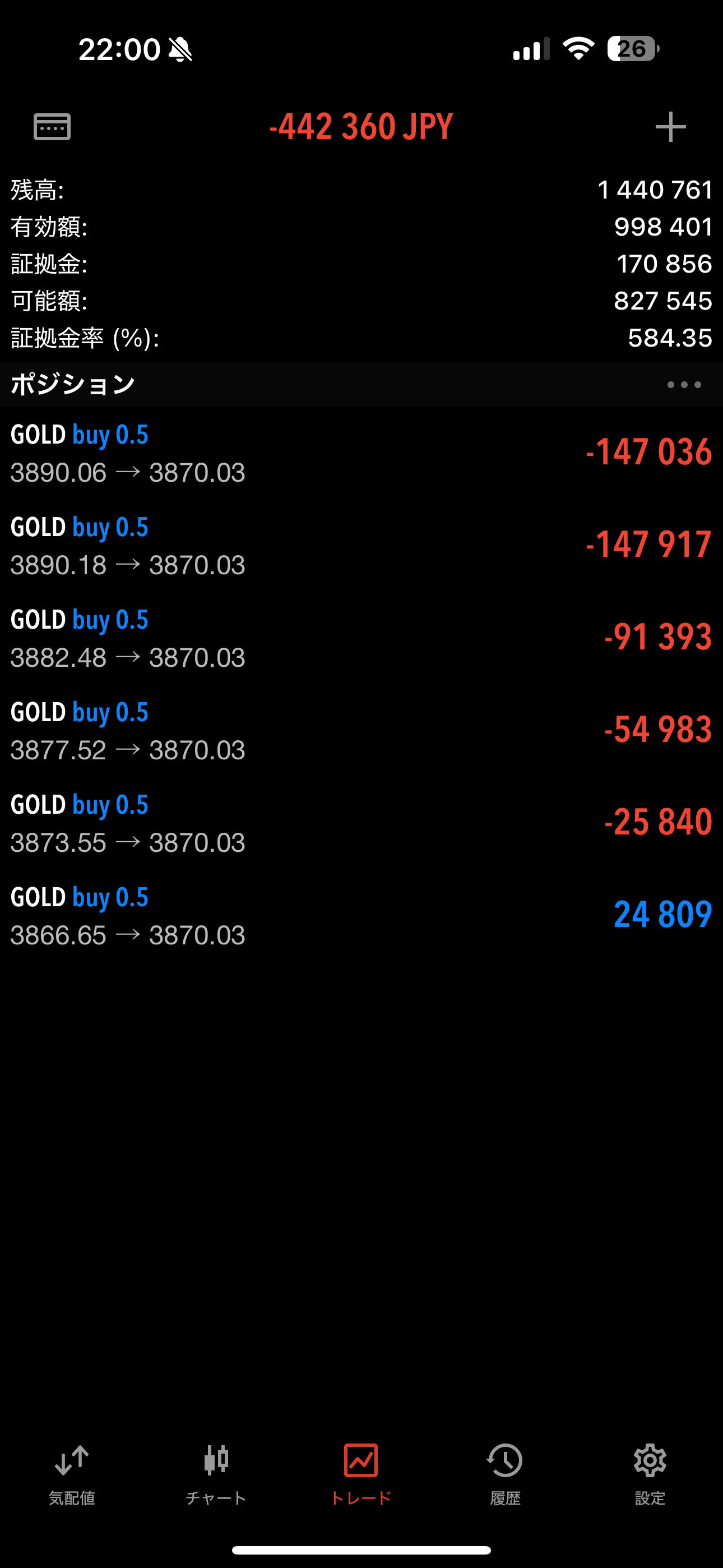The width and height of the screenshot is (723, 1568).
Task: Add a new order with plus
Action: 670,127
